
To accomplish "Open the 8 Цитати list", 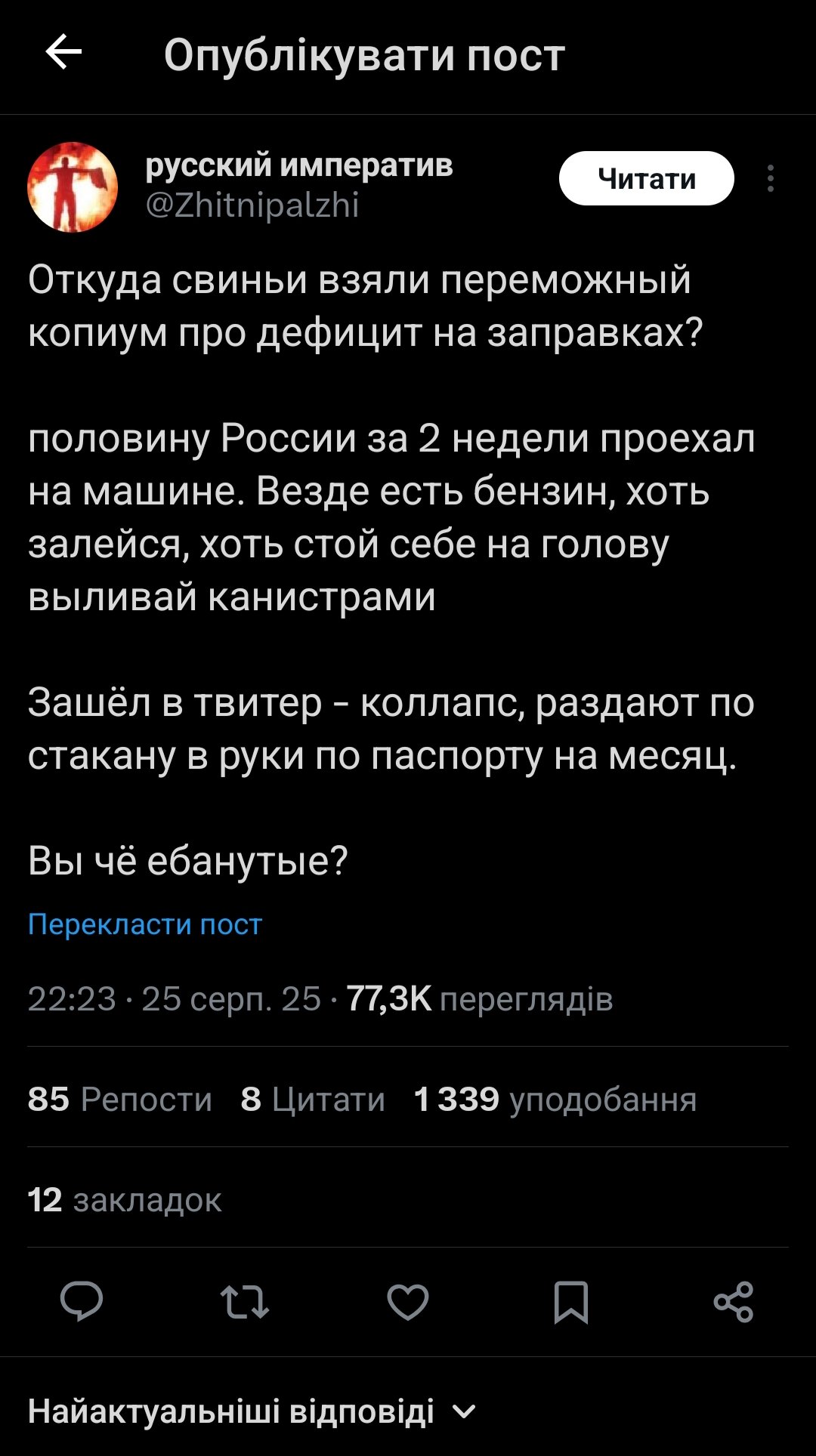I will pyautogui.click(x=313, y=1099).
